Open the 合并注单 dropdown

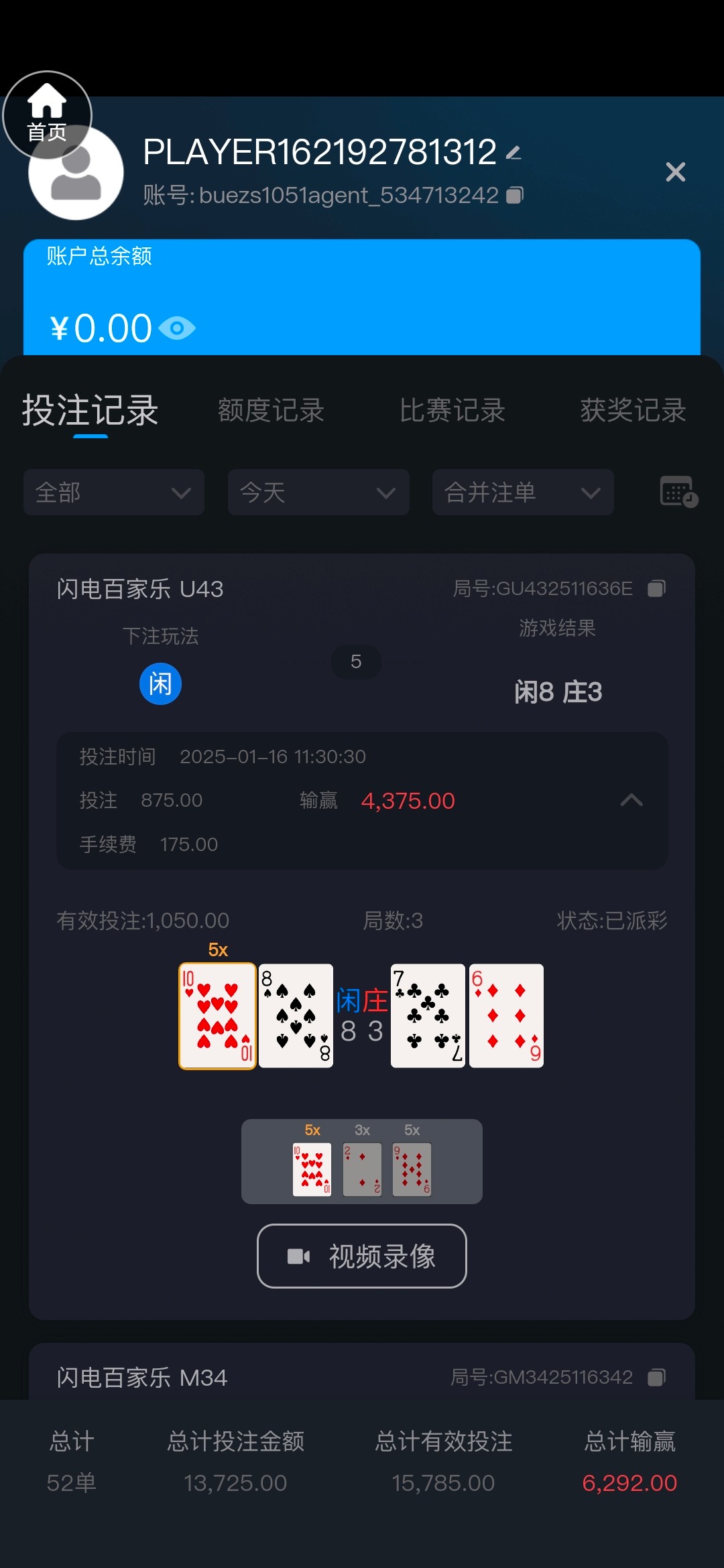(x=523, y=493)
